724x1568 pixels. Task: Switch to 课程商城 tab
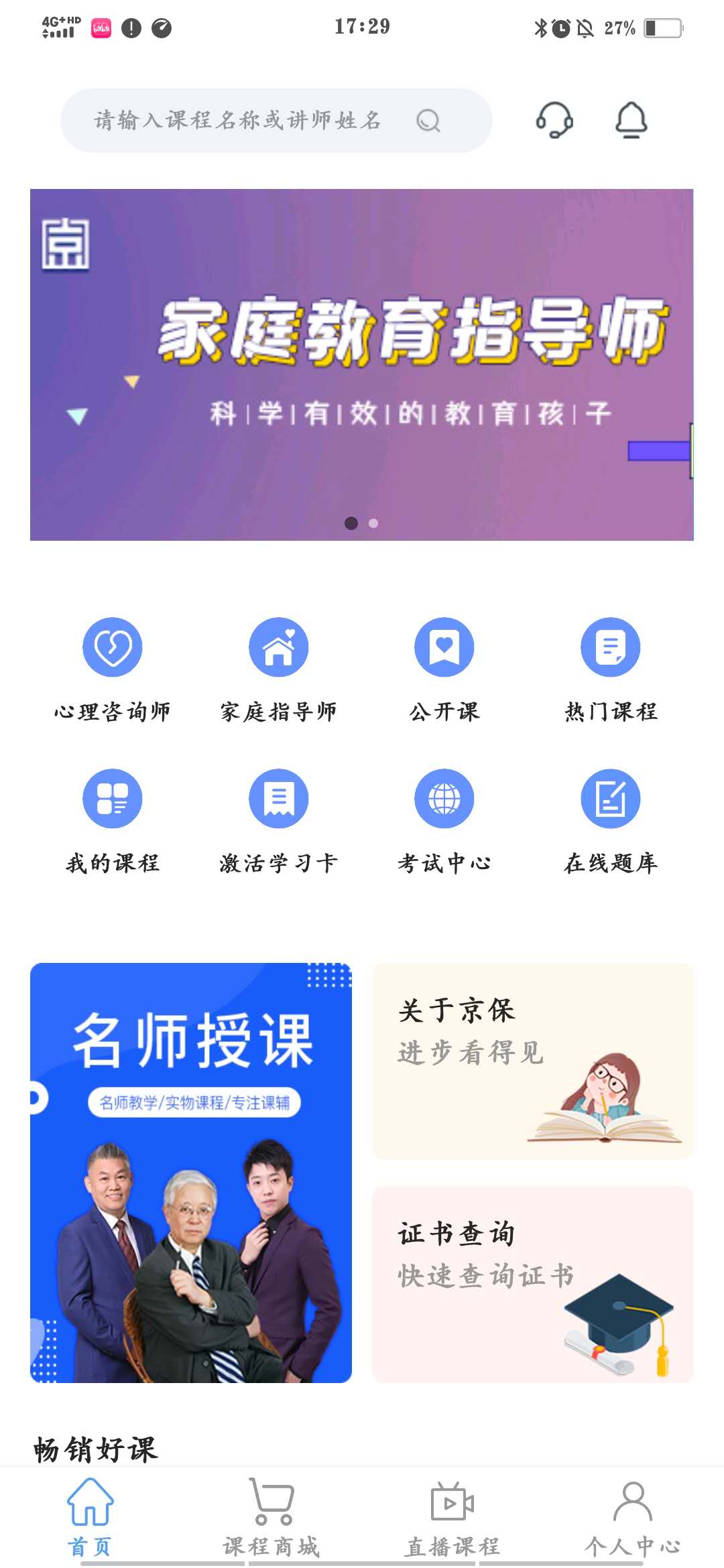point(271,1518)
